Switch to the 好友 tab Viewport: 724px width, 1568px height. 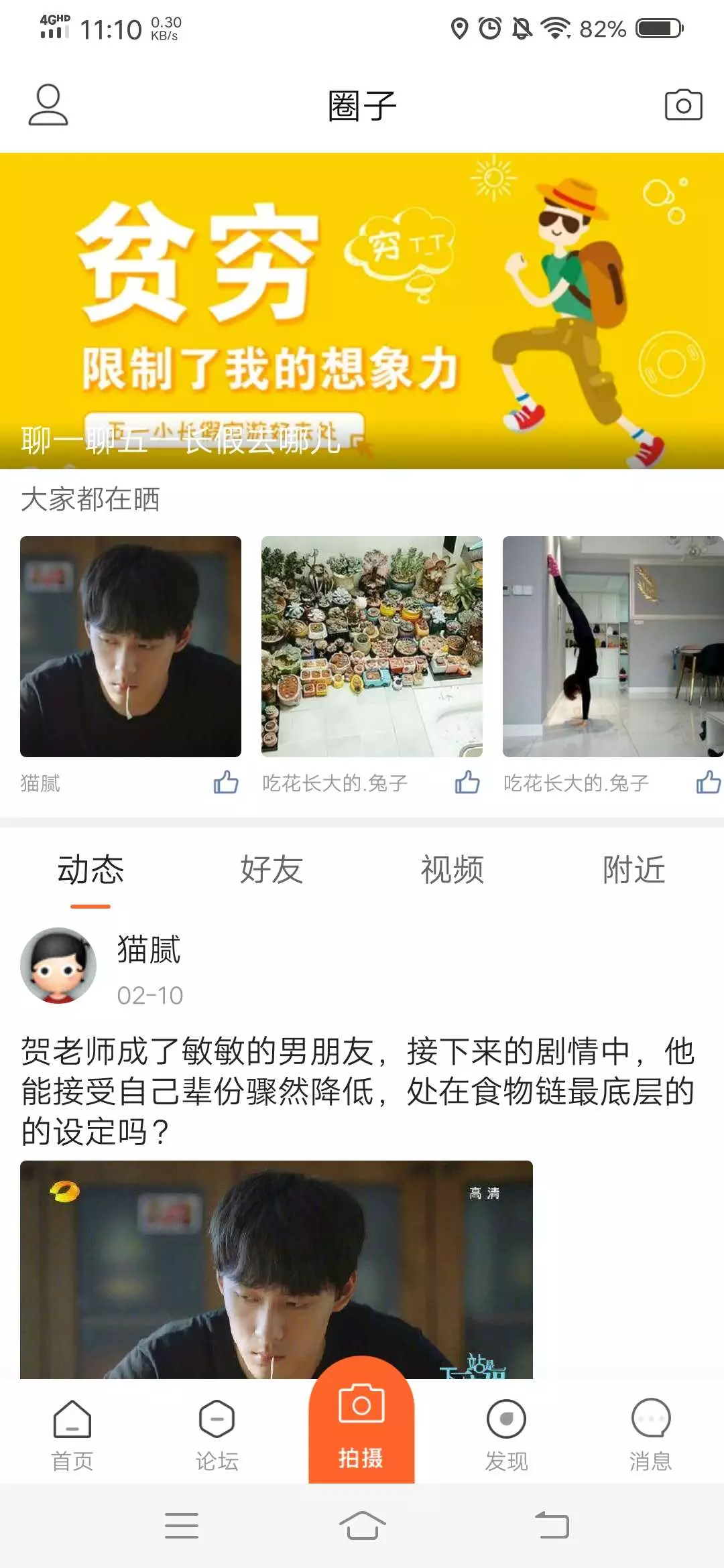pos(271,870)
